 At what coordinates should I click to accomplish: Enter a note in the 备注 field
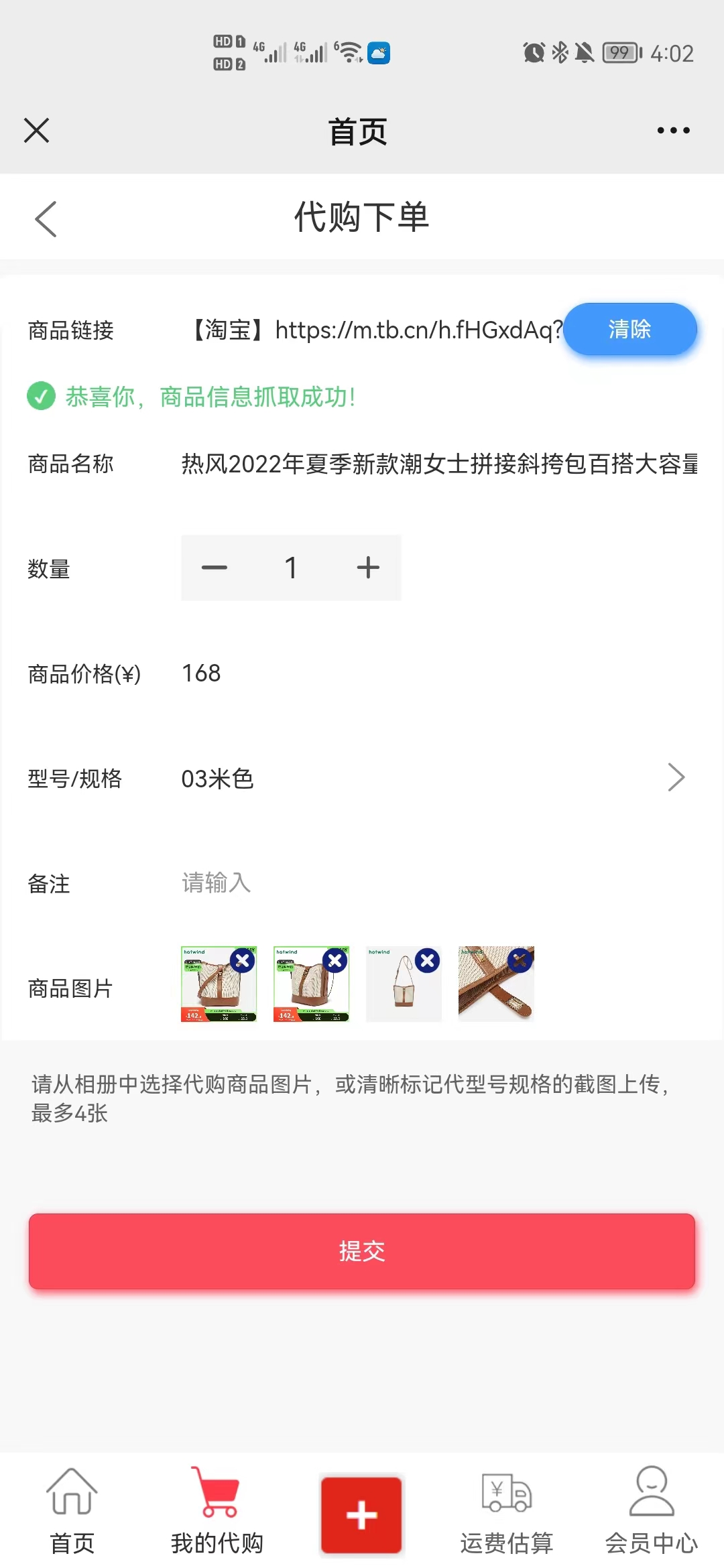coord(439,883)
